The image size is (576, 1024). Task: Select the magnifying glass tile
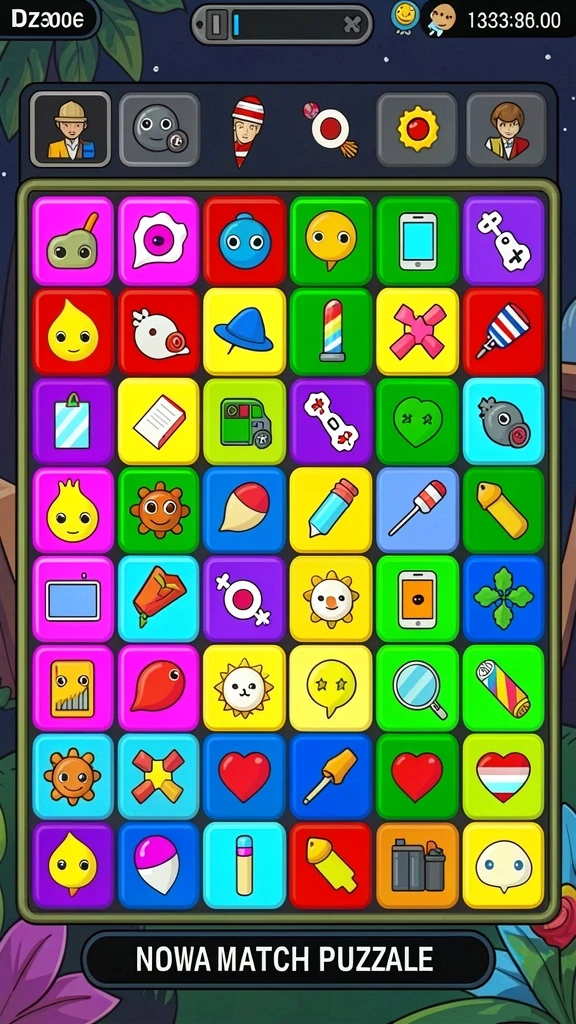point(417,688)
